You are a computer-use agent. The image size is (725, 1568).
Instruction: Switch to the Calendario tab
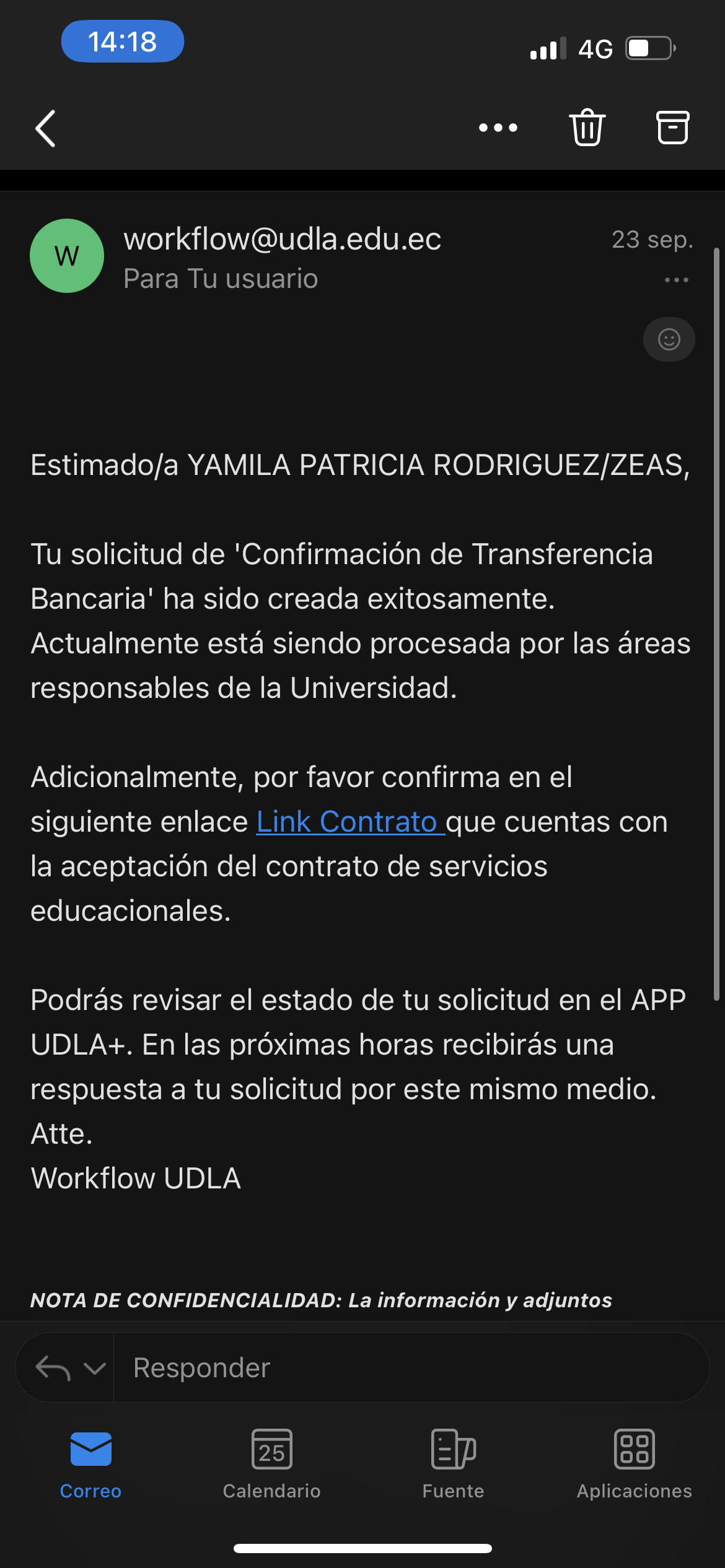click(x=271, y=1463)
